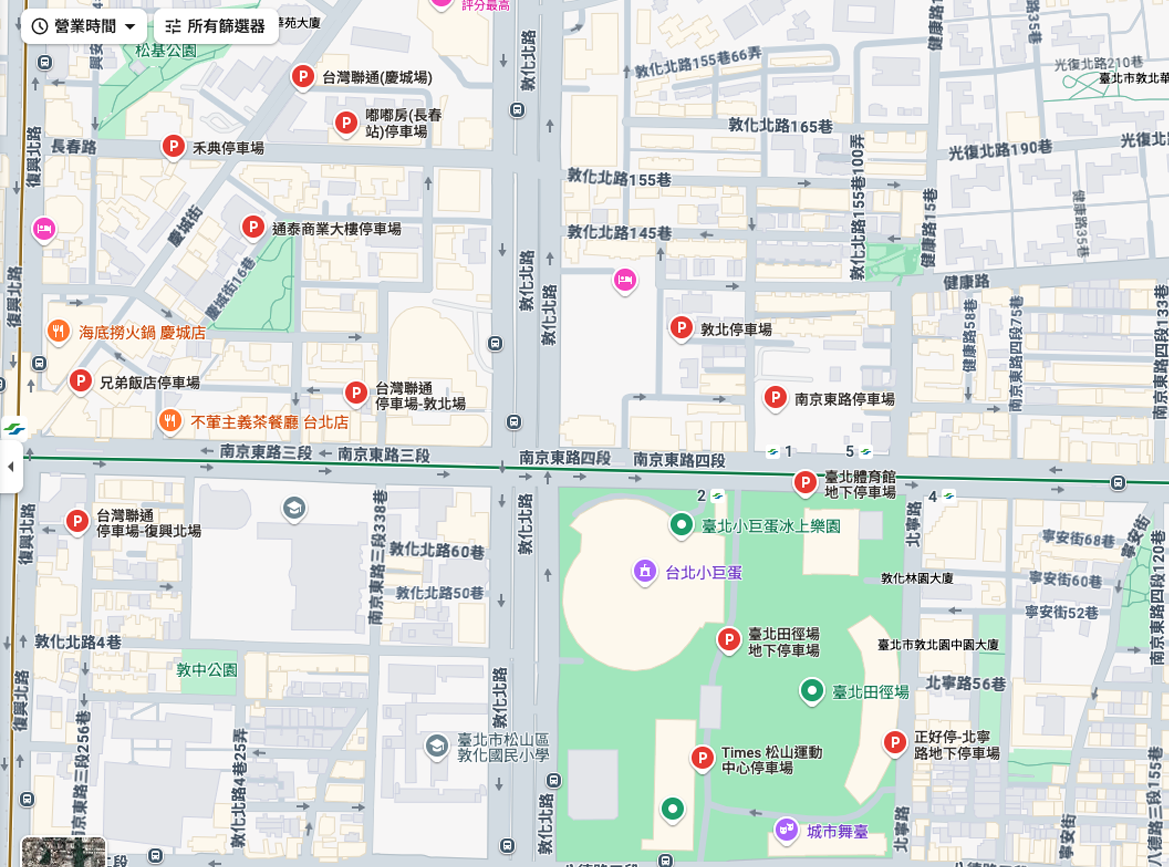Tap 台灣聯通停車場-敦北場 marker
The height and width of the screenshot is (867, 1169).
pyautogui.click(x=356, y=392)
